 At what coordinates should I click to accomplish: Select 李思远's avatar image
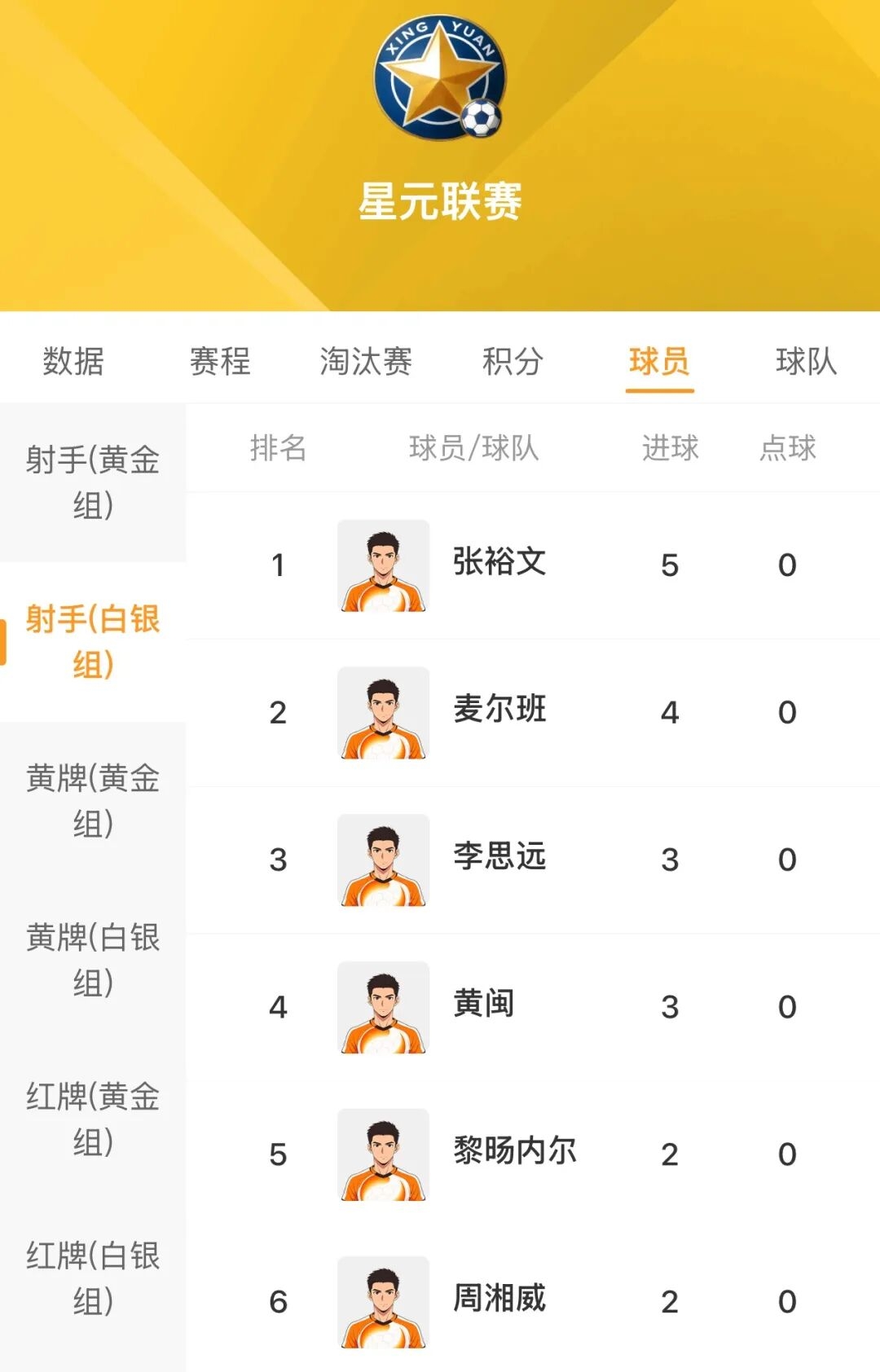tap(383, 860)
